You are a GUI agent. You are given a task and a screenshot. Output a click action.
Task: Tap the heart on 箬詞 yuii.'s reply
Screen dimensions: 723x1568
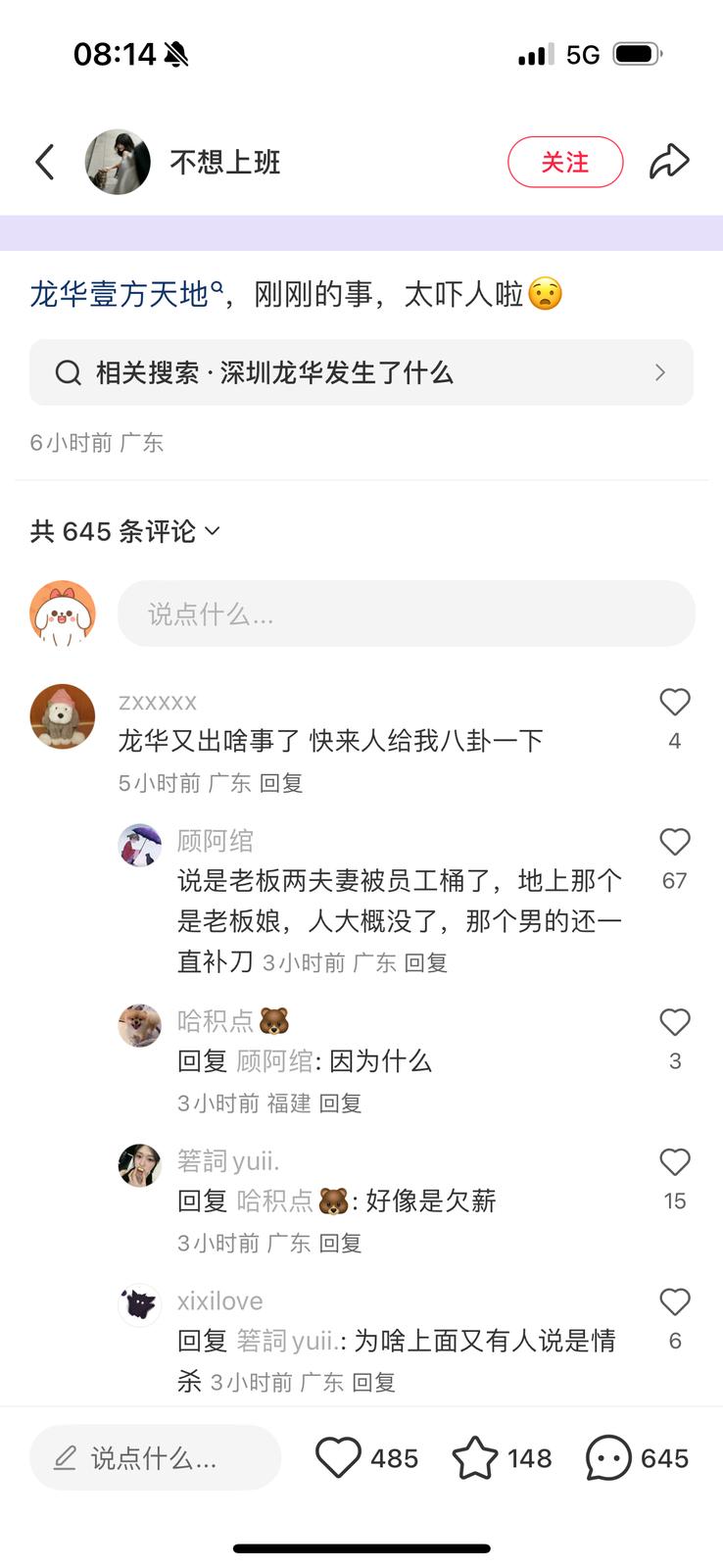pyautogui.click(x=675, y=1161)
